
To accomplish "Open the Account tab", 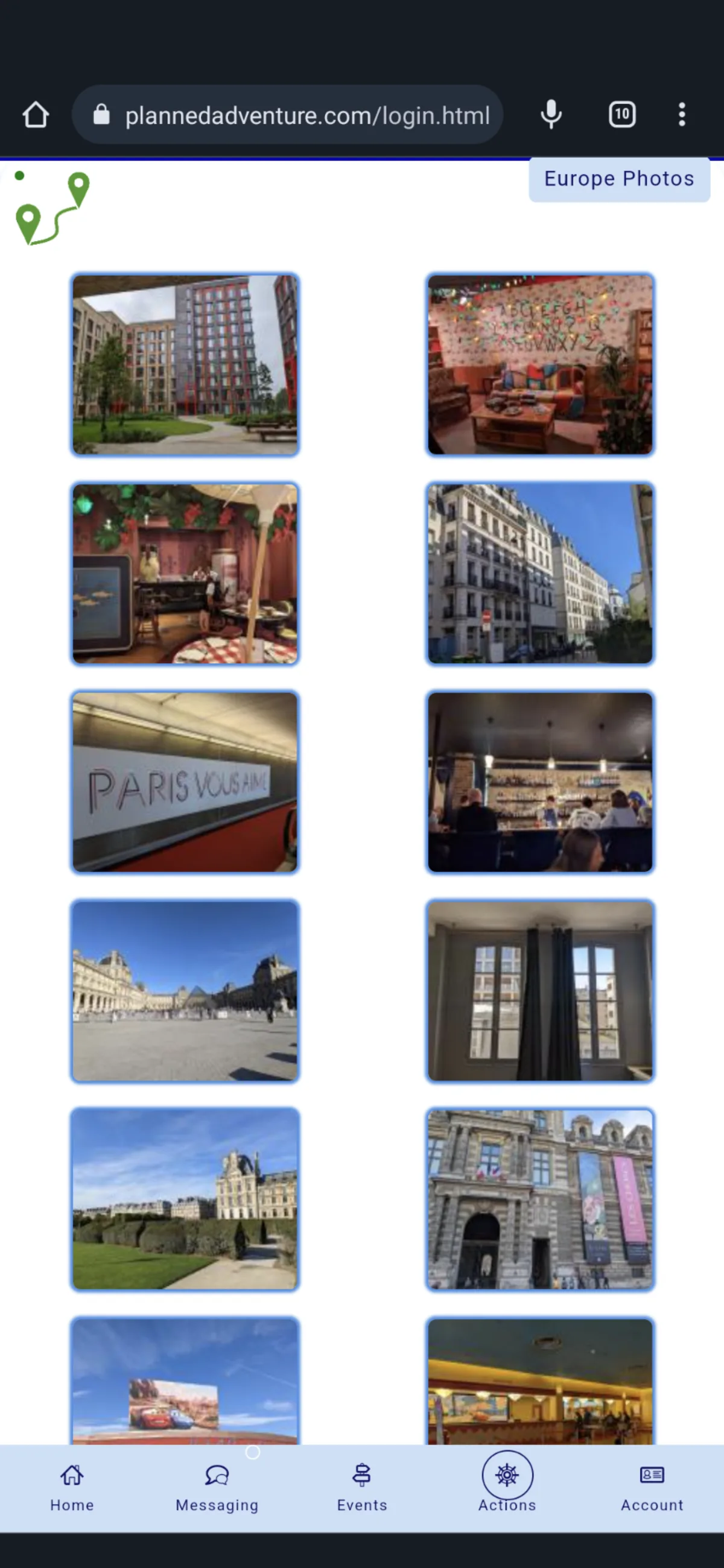I will click(x=652, y=1487).
